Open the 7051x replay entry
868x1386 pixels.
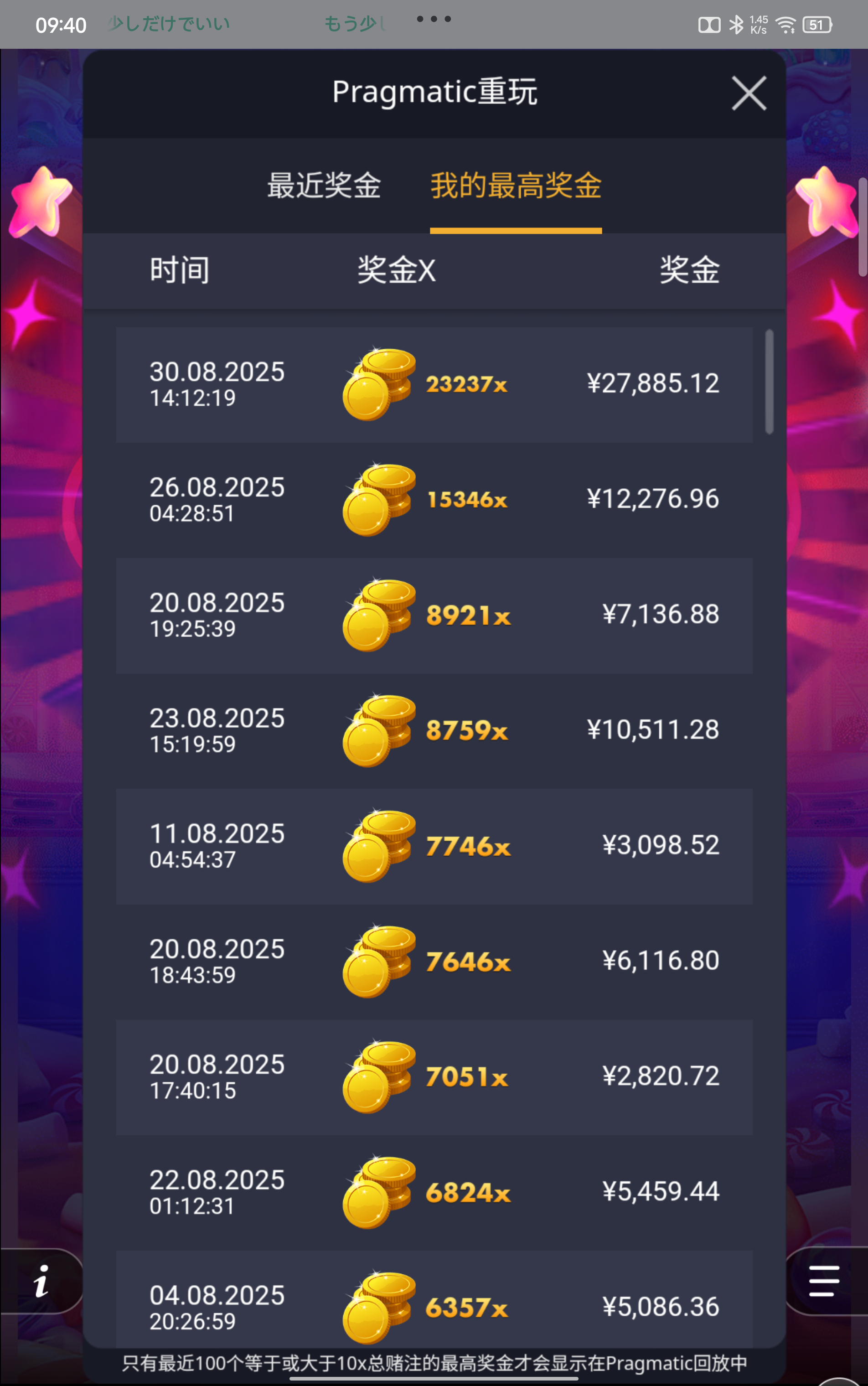pyautogui.click(x=434, y=1076)
